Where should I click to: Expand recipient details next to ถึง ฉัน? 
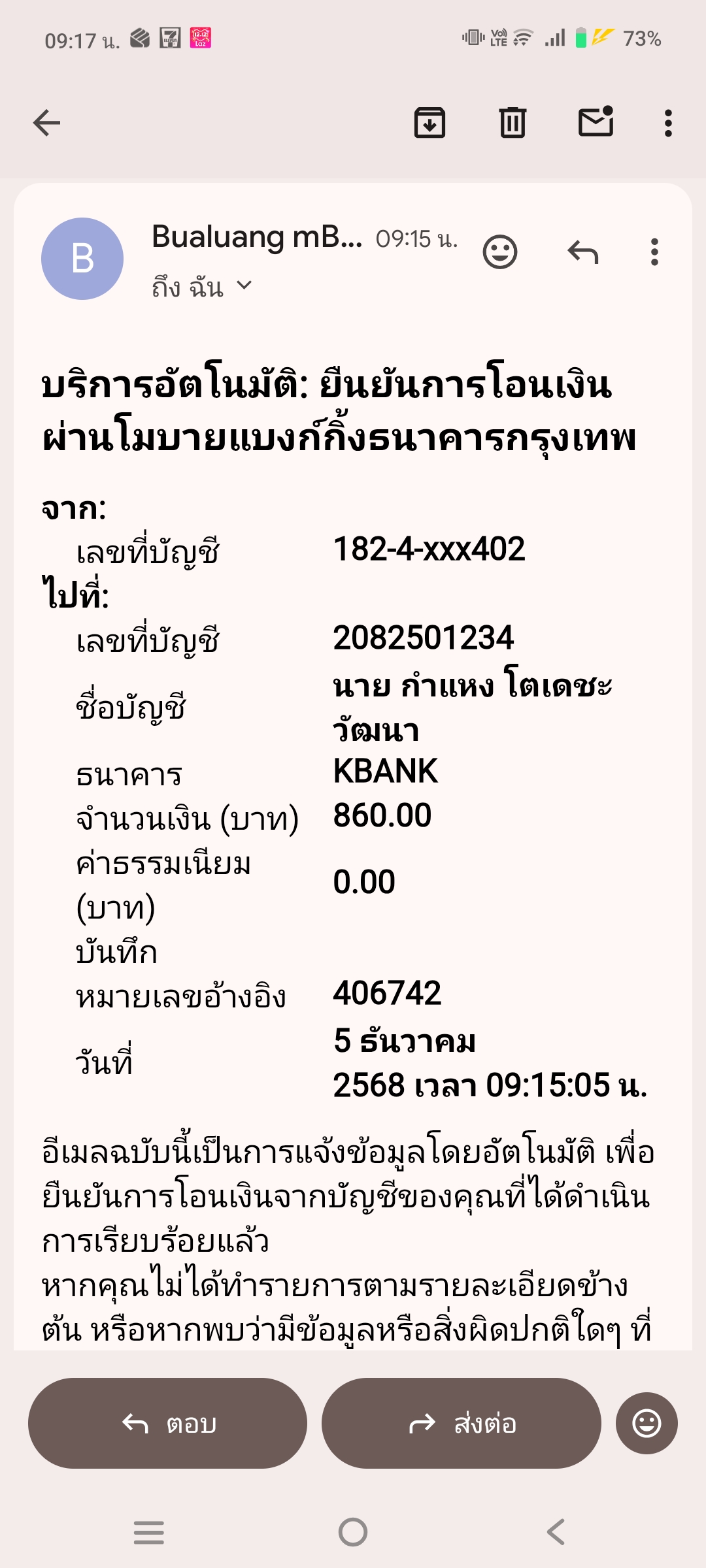coord(244,286)
